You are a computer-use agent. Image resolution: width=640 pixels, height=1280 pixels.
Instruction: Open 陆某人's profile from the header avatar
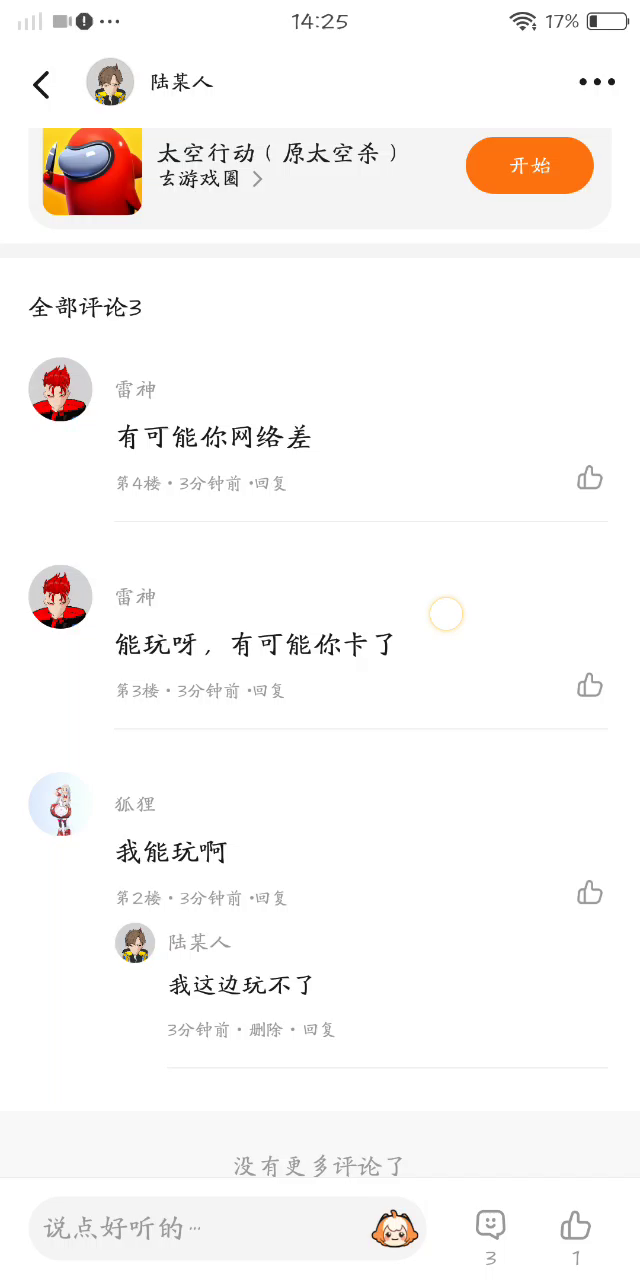coord(110,82)
